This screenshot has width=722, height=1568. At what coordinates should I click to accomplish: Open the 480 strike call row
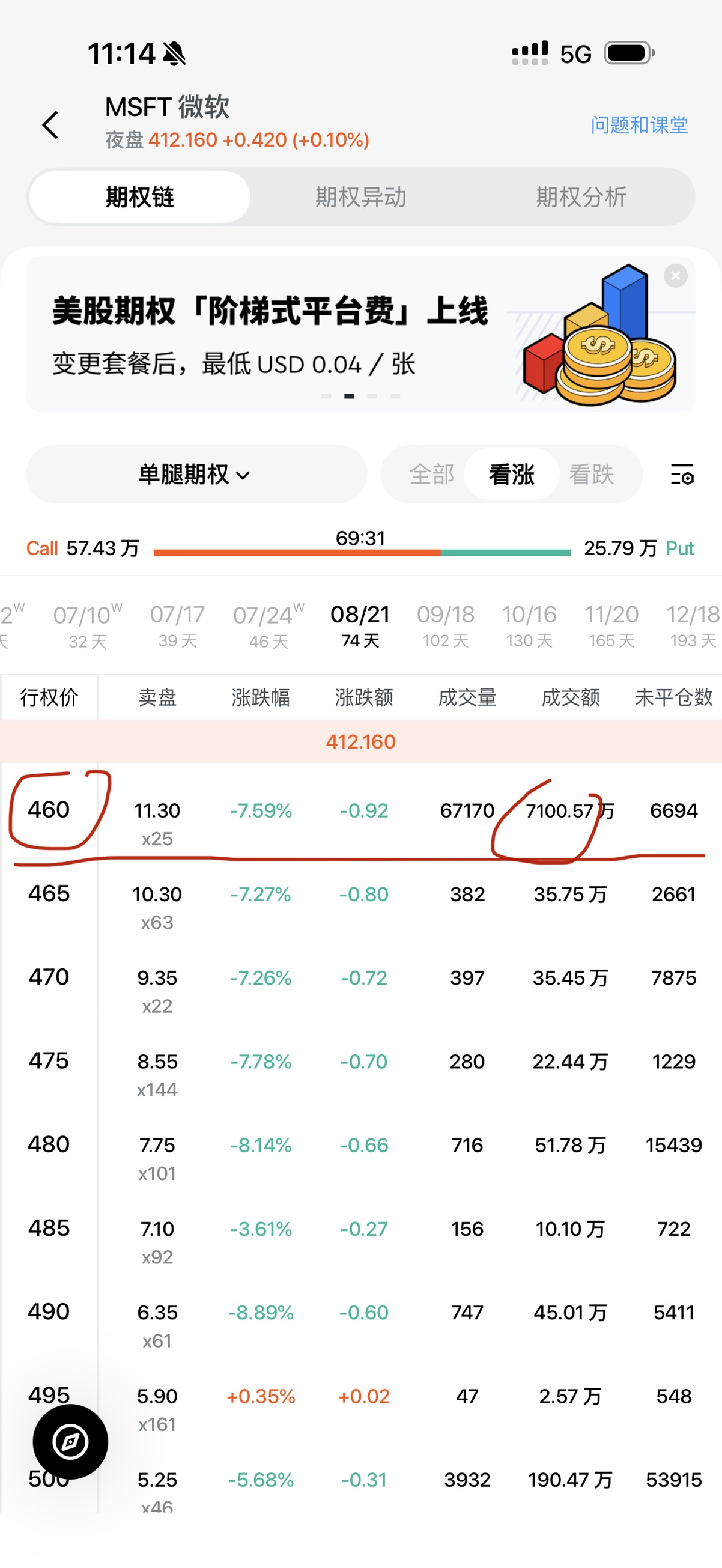(360, 1154)
